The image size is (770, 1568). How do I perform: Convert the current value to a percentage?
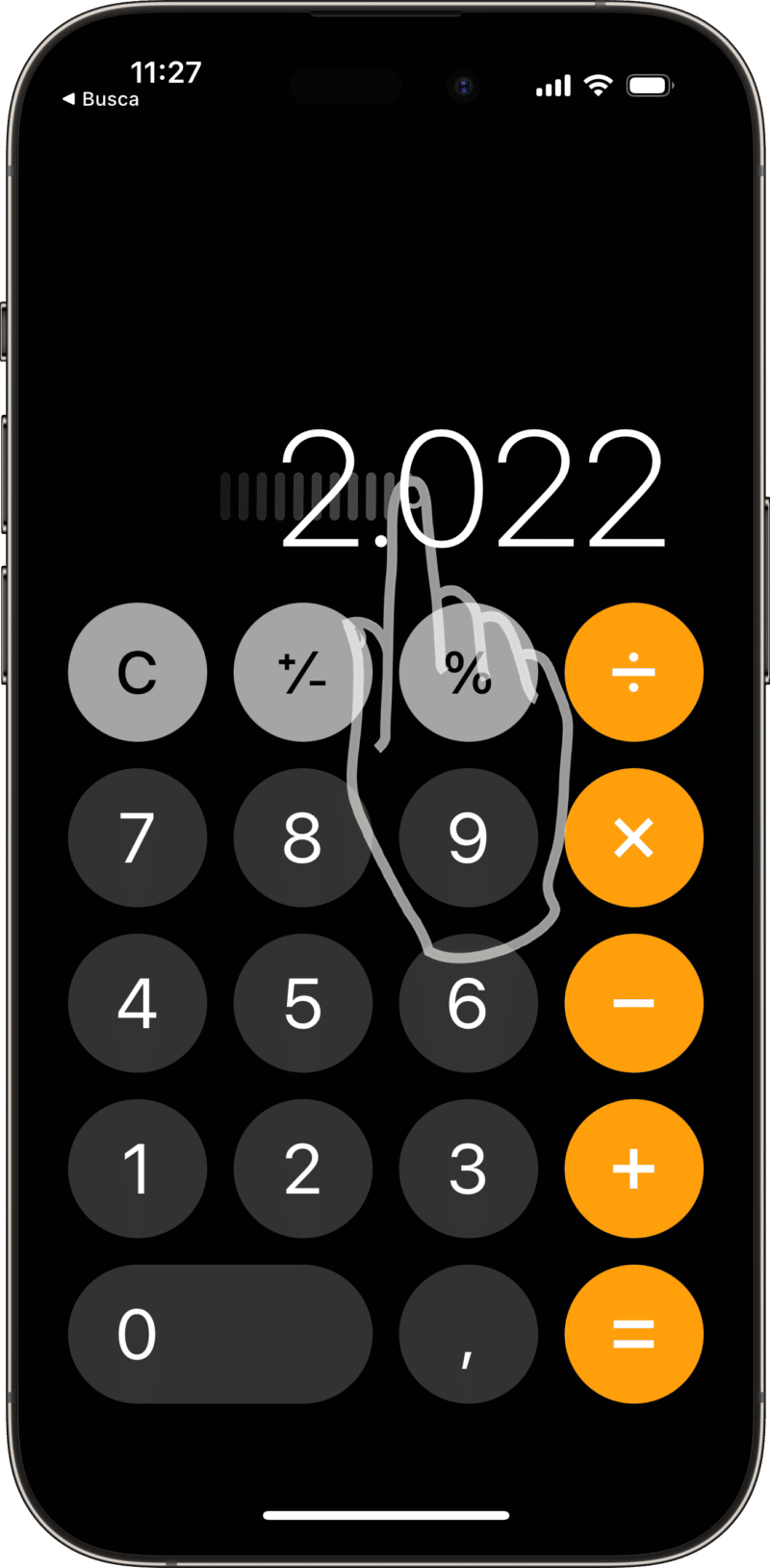coord(469,673)
